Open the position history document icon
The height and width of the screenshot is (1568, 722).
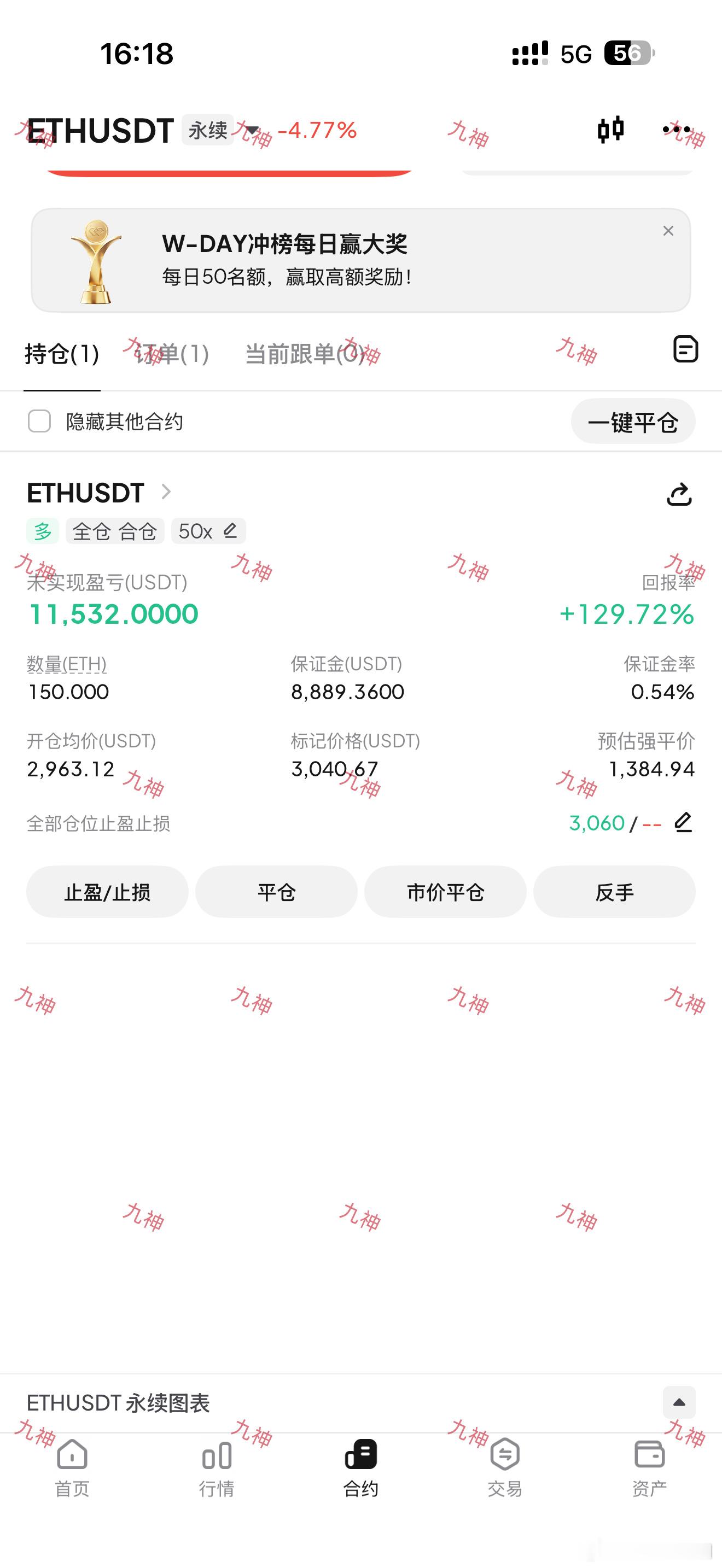(684, 349)
